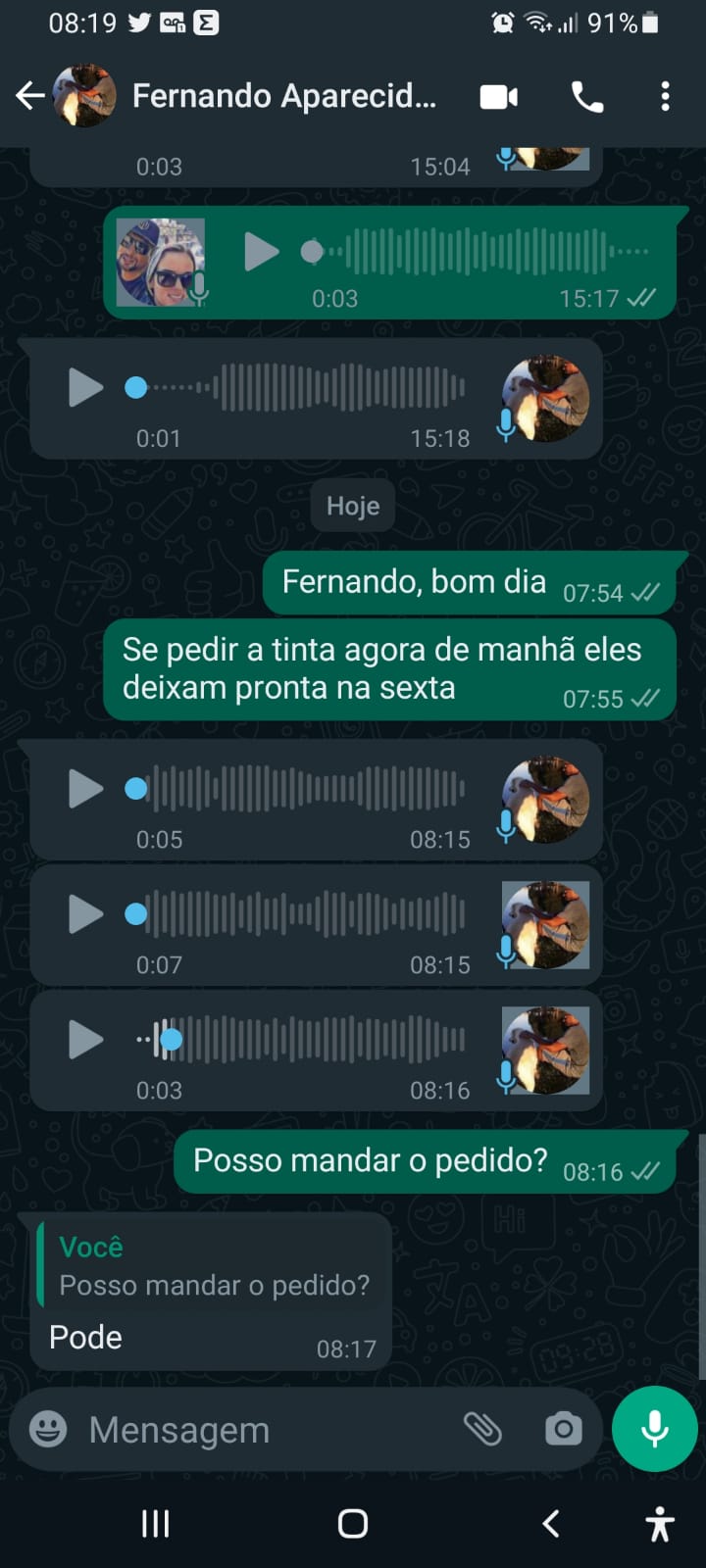The width and height of the screenshot is (706, 1568).
Task: Play the 0:03 voice message from 08:16
Action: tap(85, 1040)
